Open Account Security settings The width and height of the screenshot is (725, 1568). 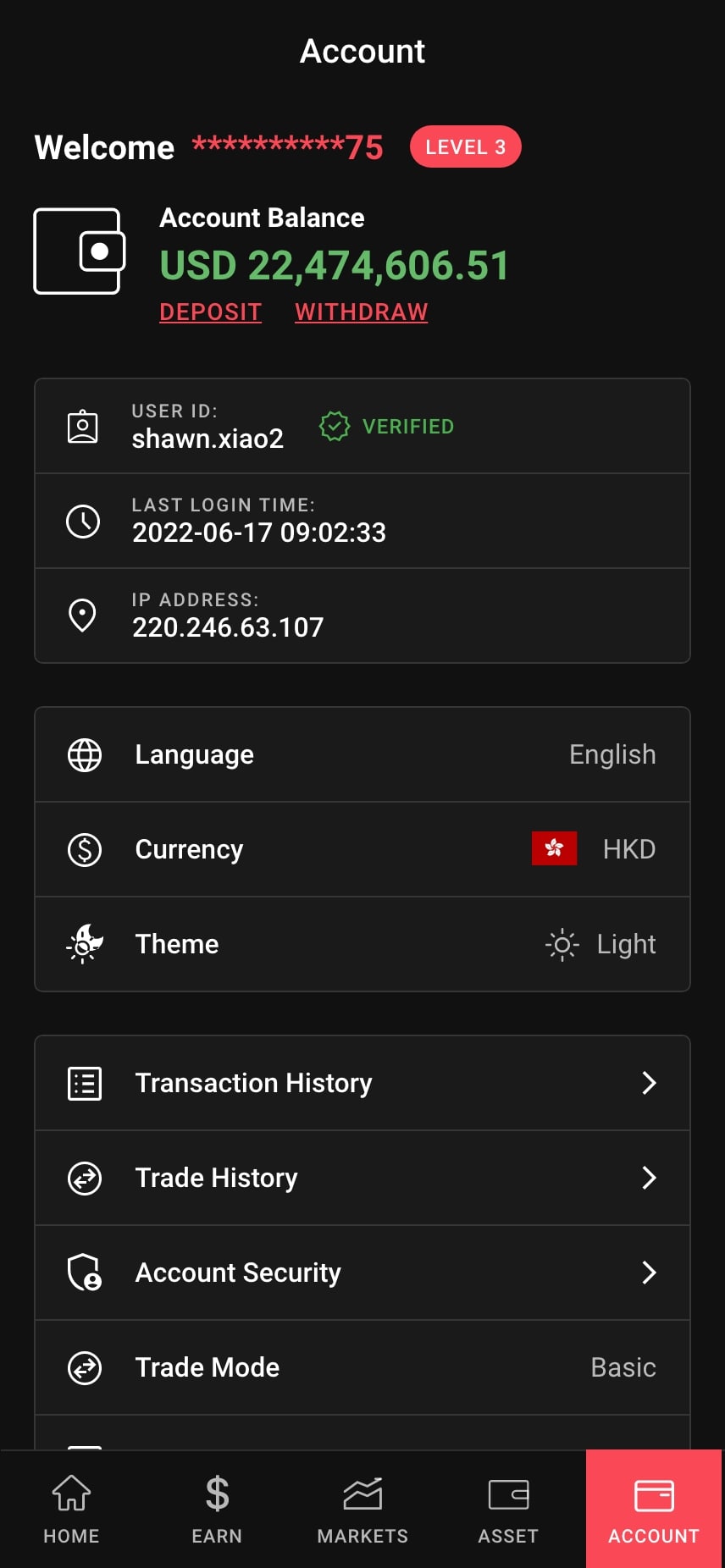[362, 1273]
